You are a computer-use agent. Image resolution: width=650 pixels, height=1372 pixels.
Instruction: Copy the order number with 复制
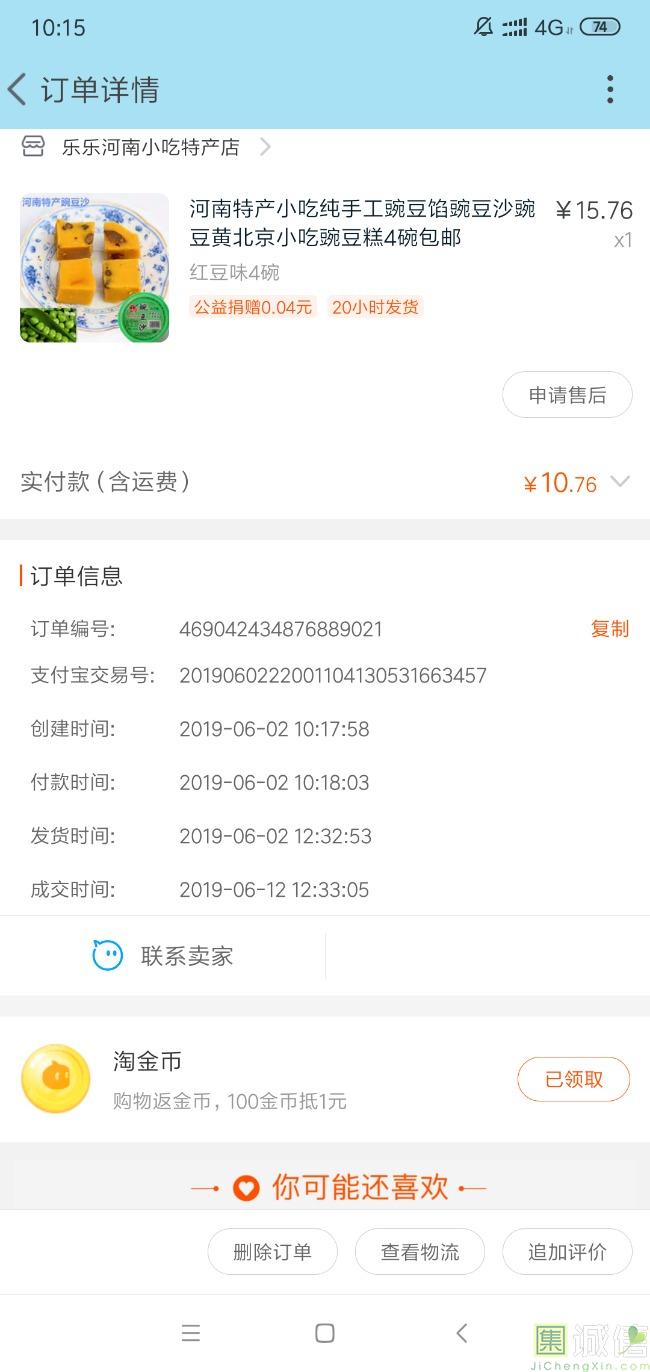tap(609, 629)
